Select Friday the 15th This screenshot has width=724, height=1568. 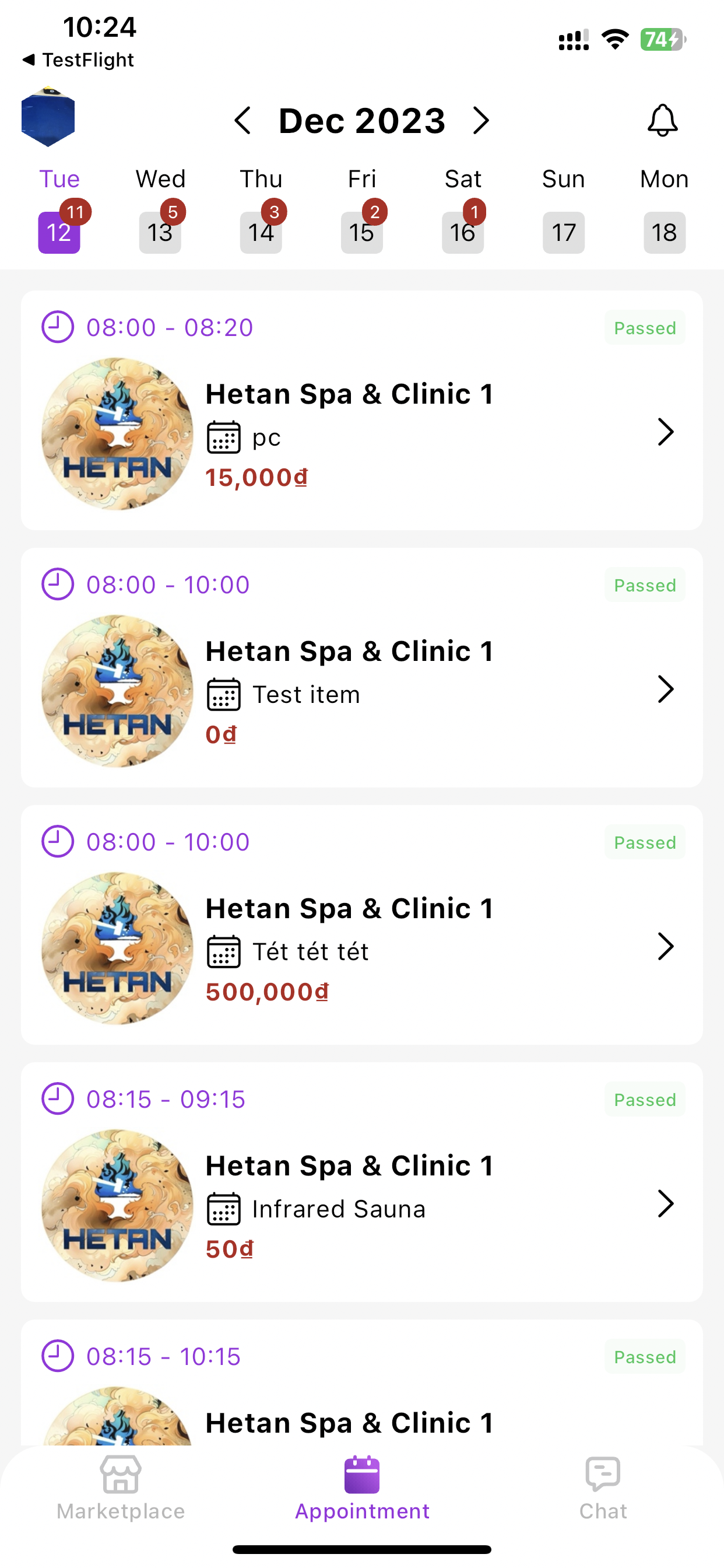point(362,232)
